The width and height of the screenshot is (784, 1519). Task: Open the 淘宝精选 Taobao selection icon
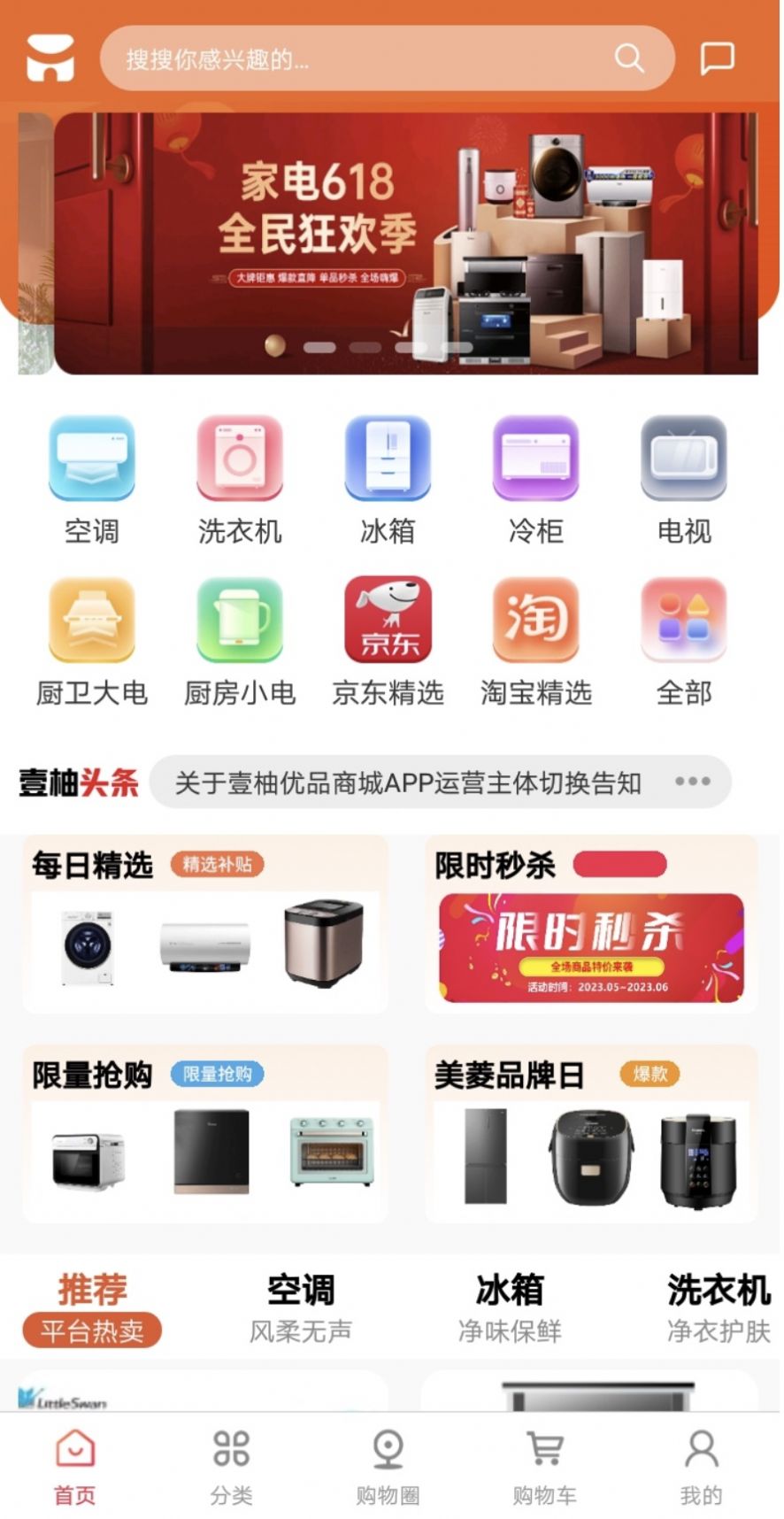pyautogui.click(x=535, y=621)
